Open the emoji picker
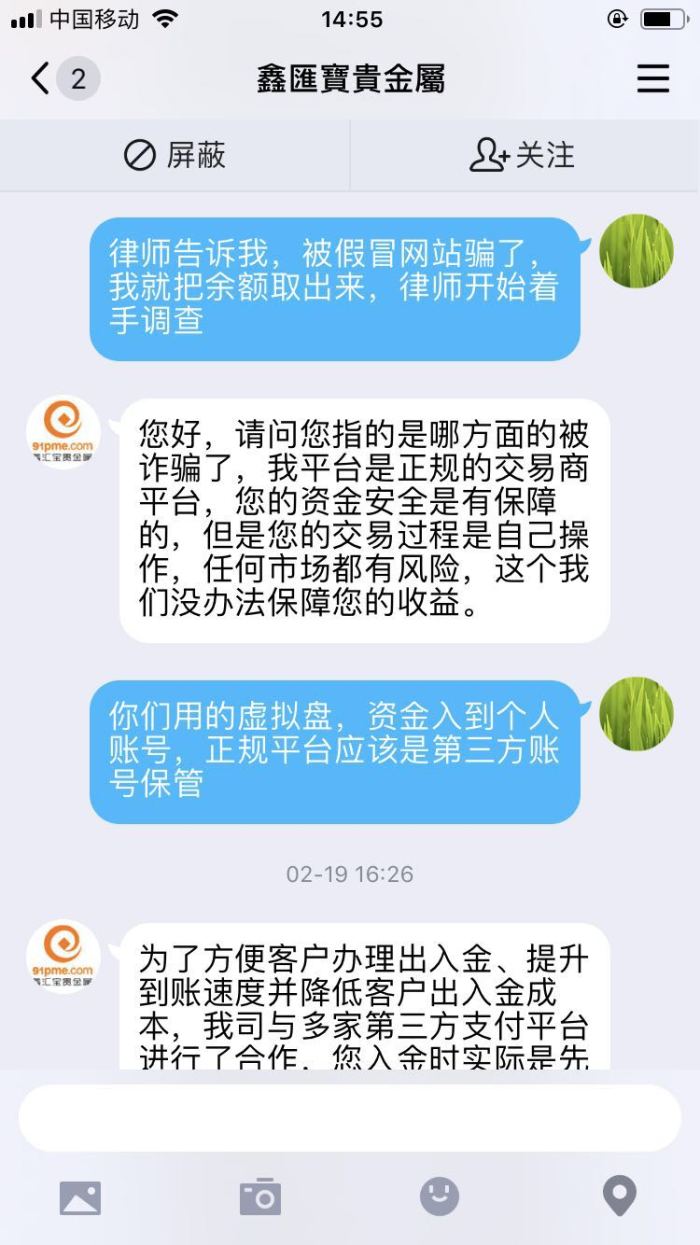700x1245 pixels. 439,1196
